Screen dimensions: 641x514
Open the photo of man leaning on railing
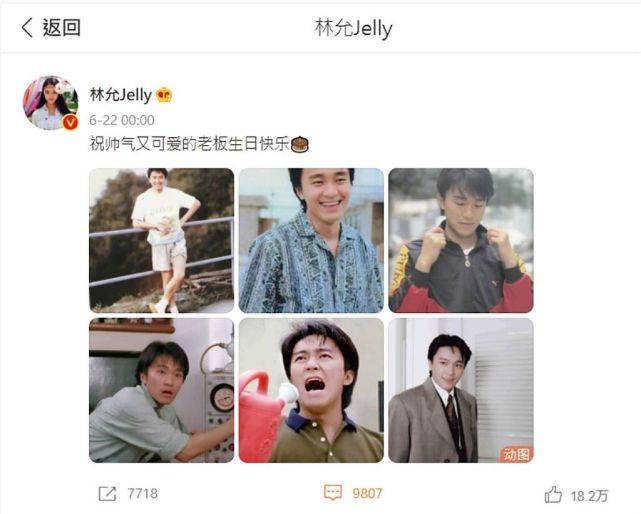tap(161, 240)
